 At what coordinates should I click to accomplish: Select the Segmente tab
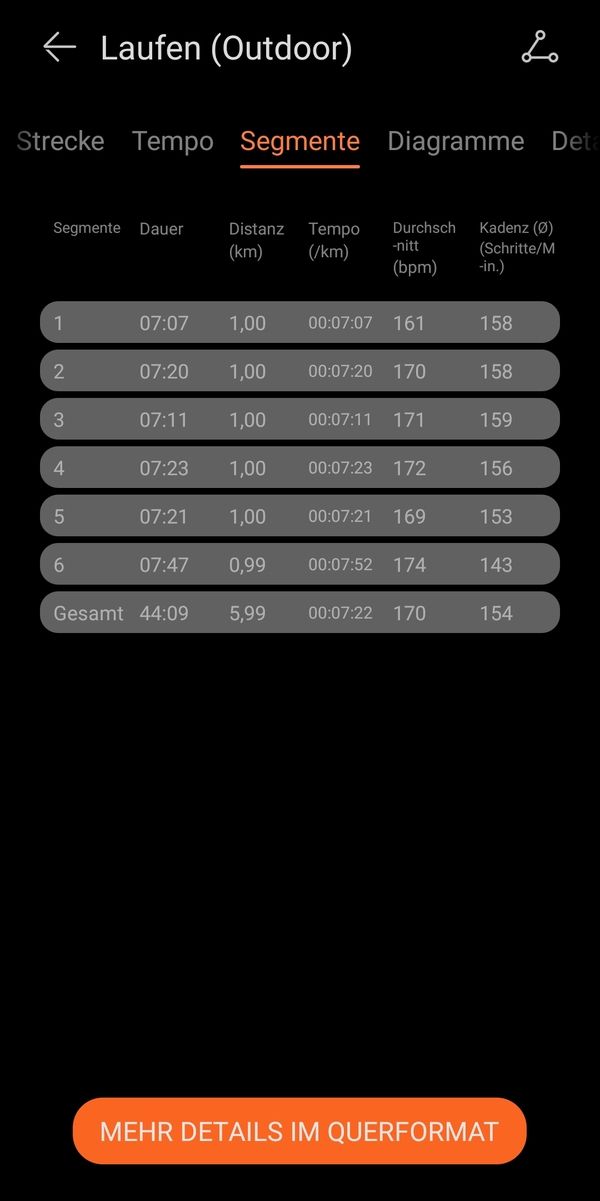[x=300, y=142]
